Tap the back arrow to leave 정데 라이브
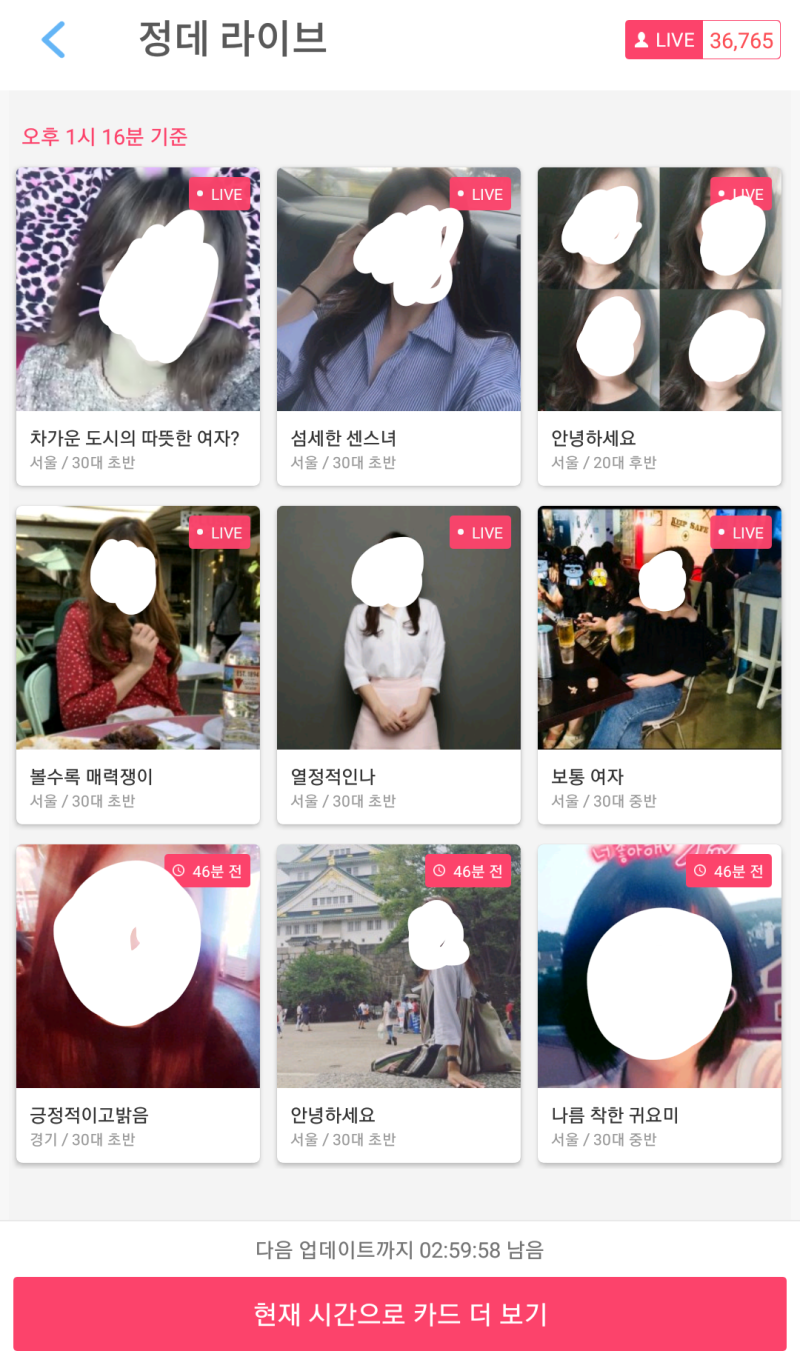Viewport: 800px width, 1351px height. click(53, 40)
